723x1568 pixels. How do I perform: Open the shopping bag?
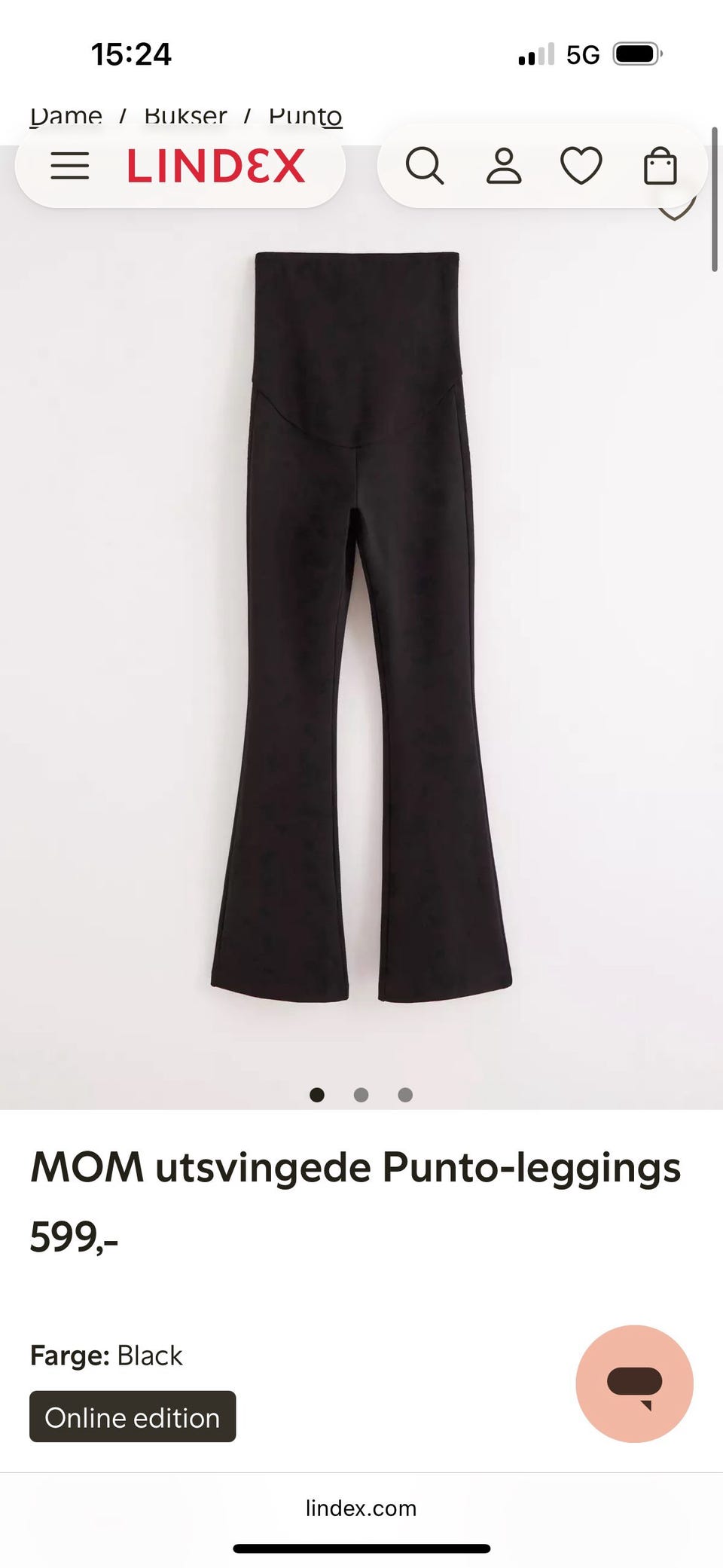(660, 166)
